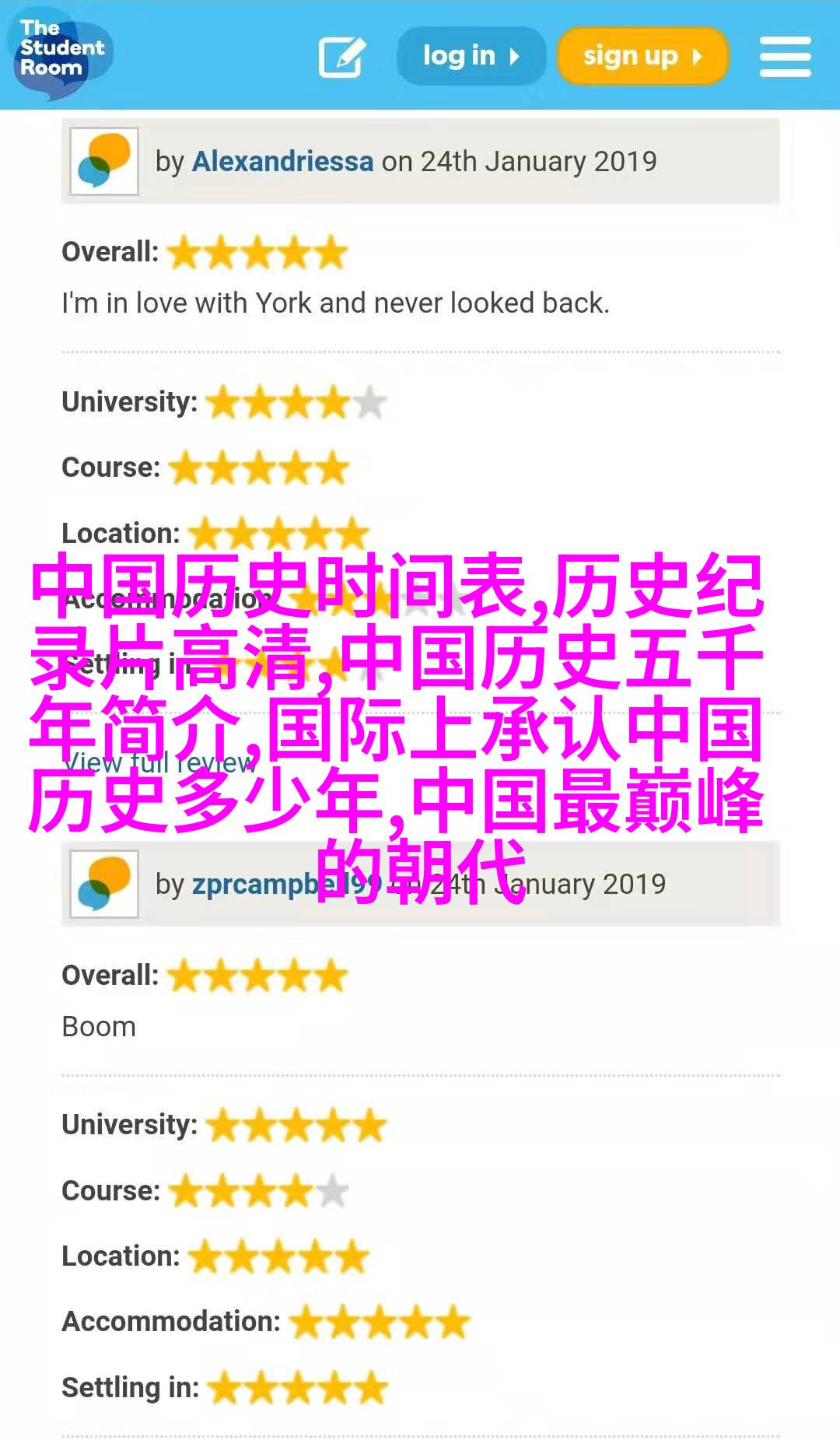Tap the sign up button
The height and width of the screenshot is (1440, 840).
(x=642, y=56)
